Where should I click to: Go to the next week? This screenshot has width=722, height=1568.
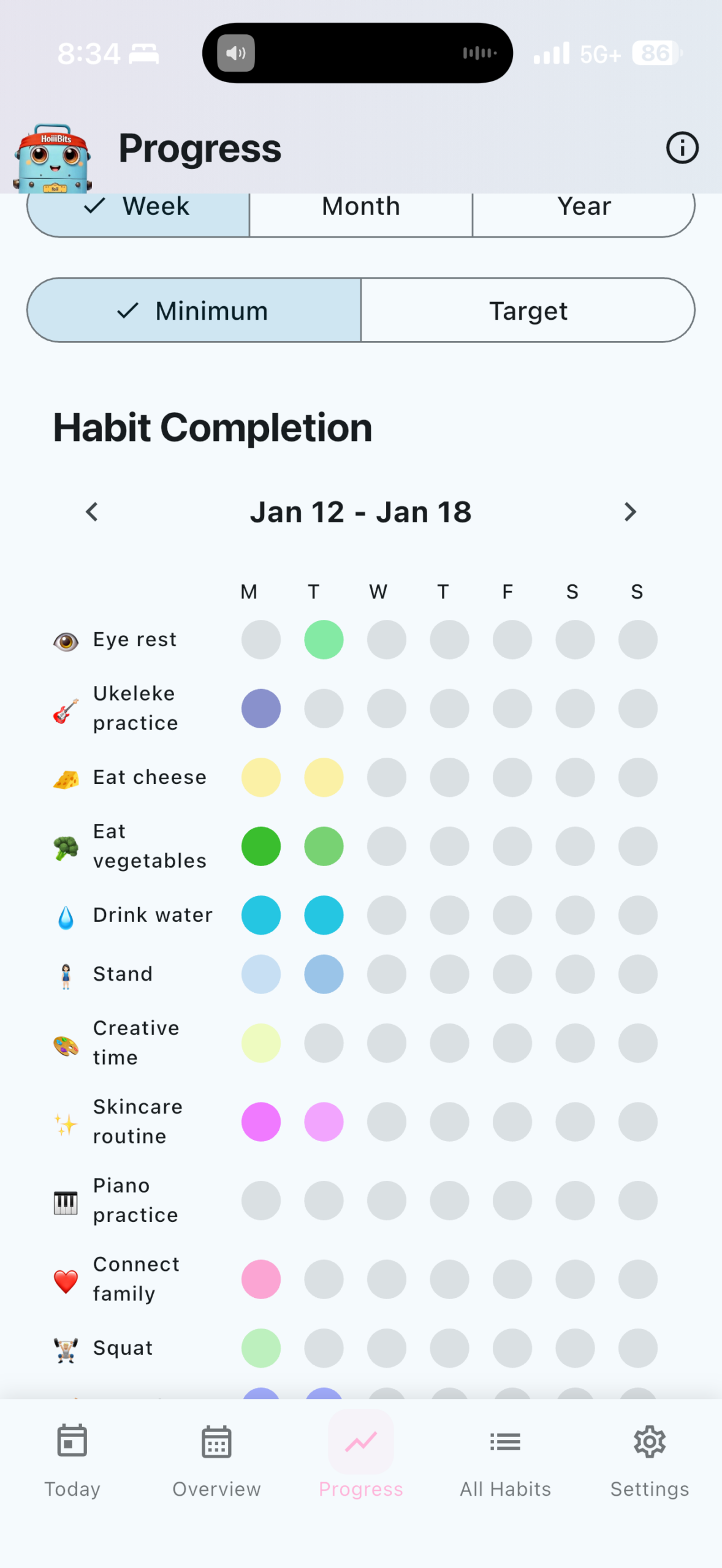tap(629, 512)
